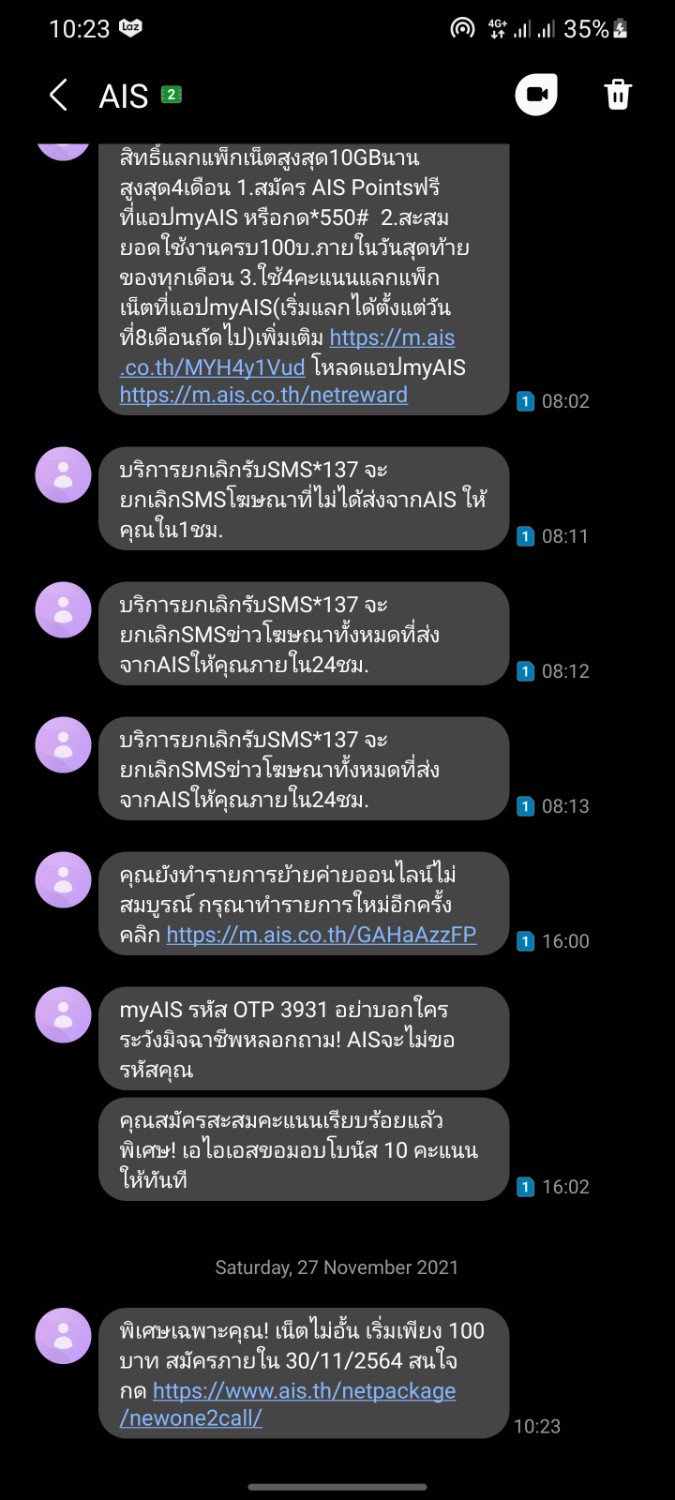The image size is (675, 1500).
Task: Delete messages using the trash icon
Action: [x=618, y=95]
